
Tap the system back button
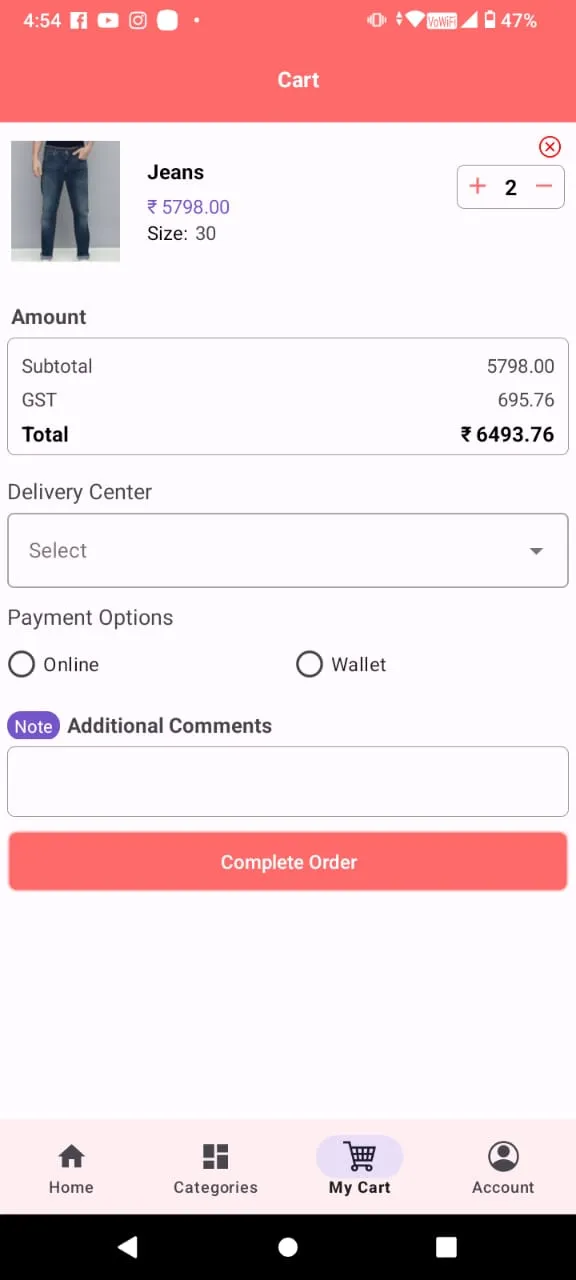pos(128,1246)
